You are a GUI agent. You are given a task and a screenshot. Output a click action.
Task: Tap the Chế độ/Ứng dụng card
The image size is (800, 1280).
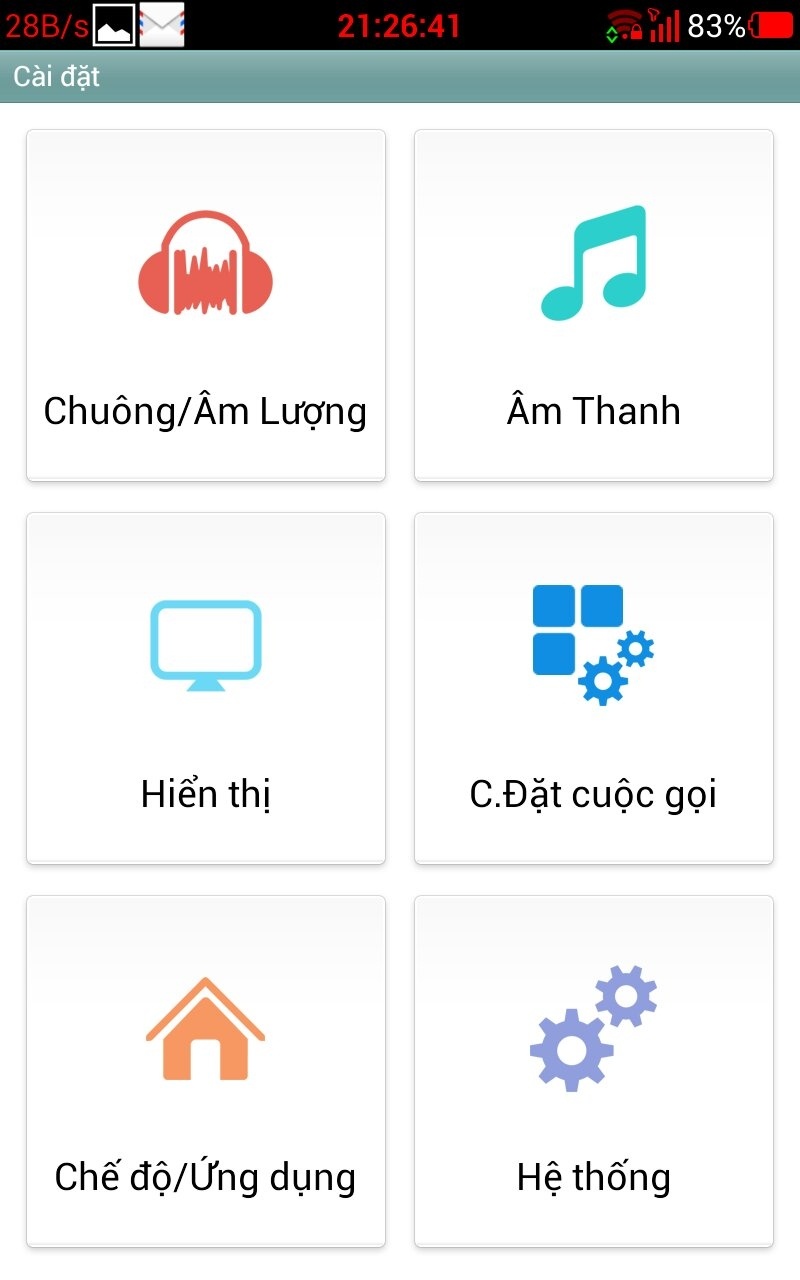pos(205,1071)
